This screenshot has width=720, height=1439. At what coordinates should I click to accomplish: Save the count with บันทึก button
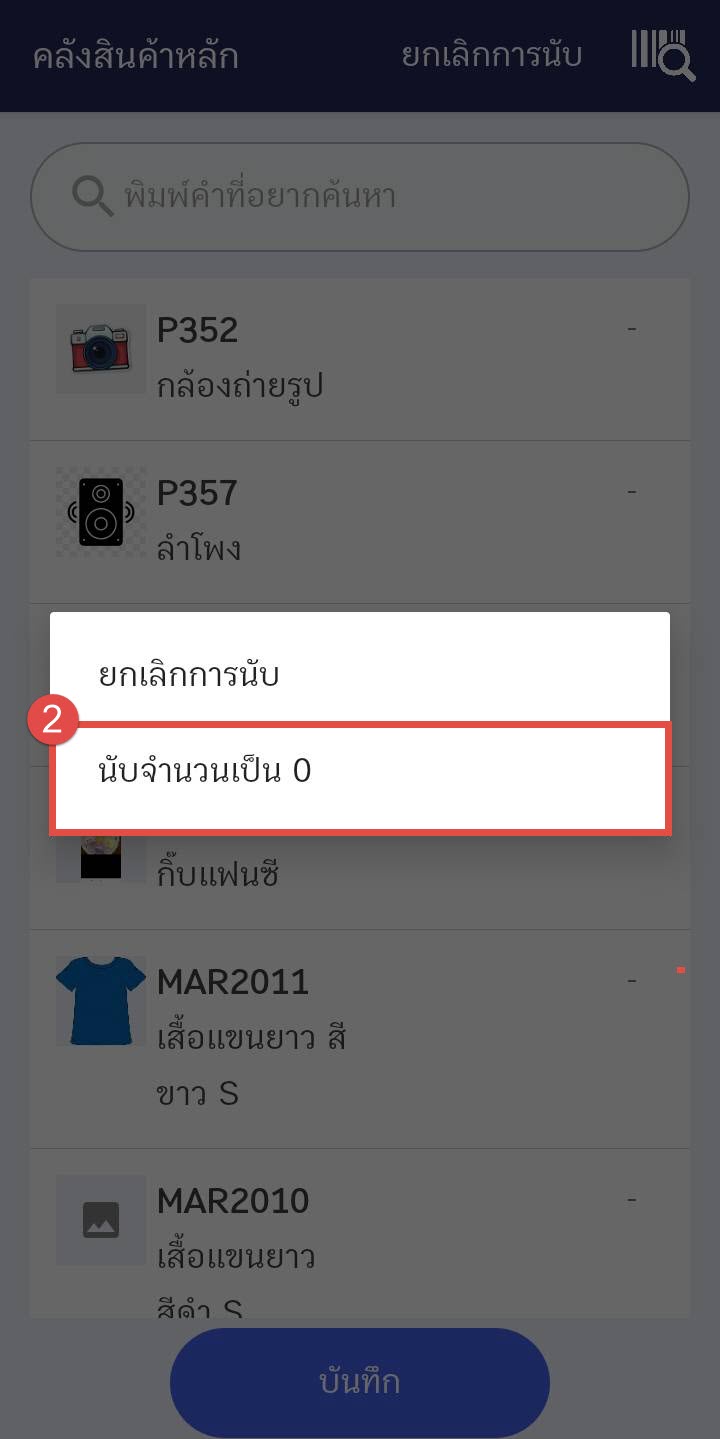[360, 1382]
